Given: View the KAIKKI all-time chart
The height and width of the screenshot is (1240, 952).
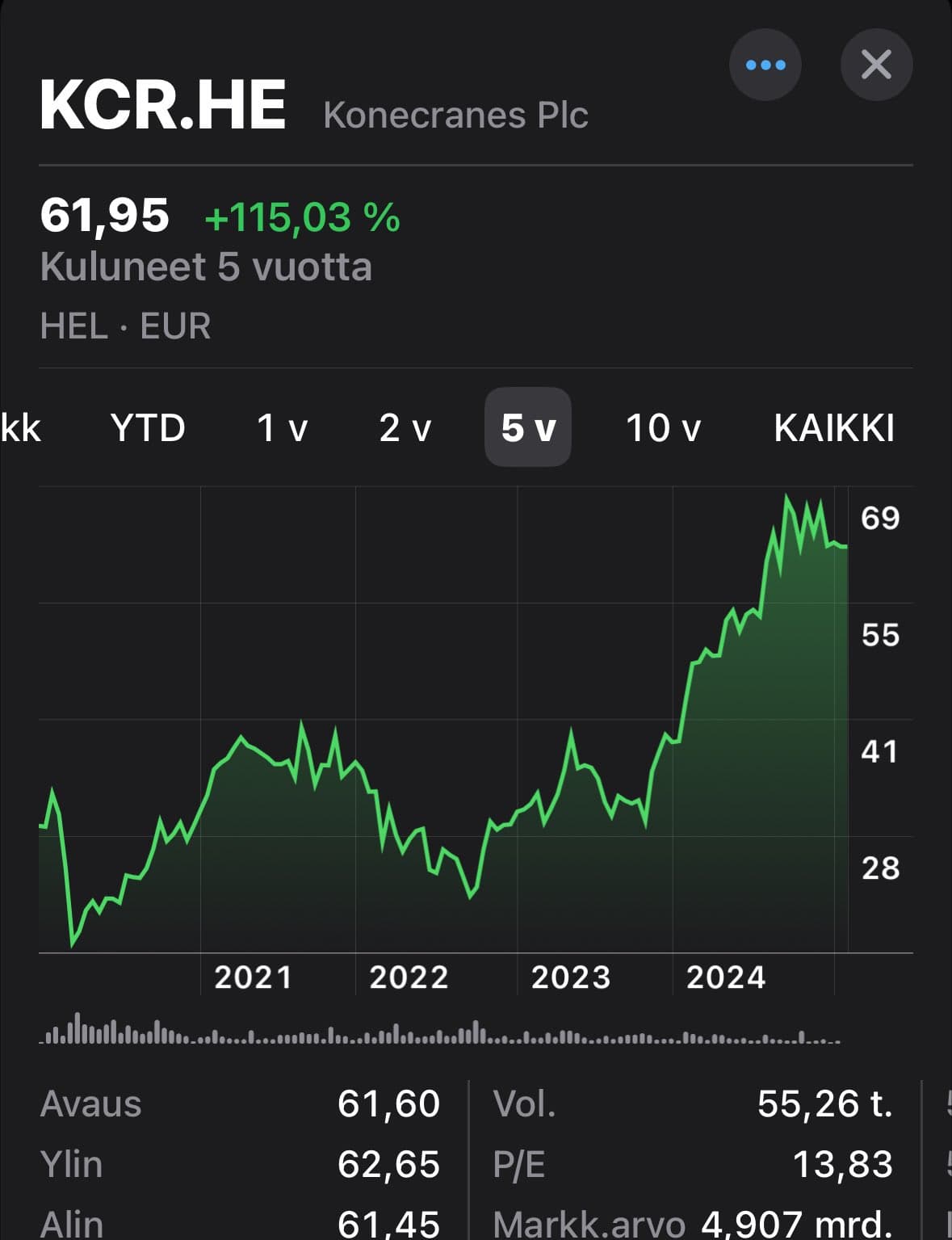Looking at the screenshot, I should 833,427.
